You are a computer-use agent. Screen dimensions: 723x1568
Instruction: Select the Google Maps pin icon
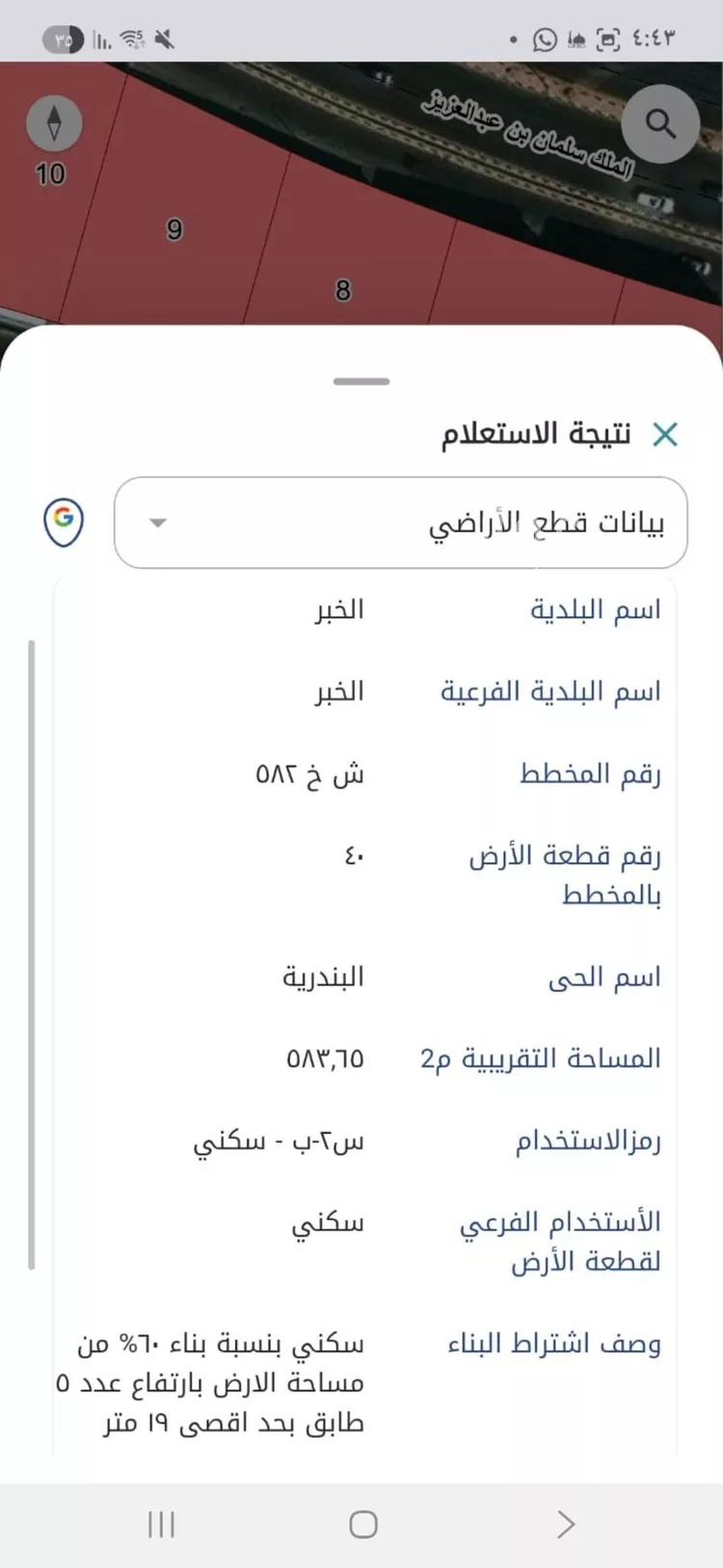(64, 521)
